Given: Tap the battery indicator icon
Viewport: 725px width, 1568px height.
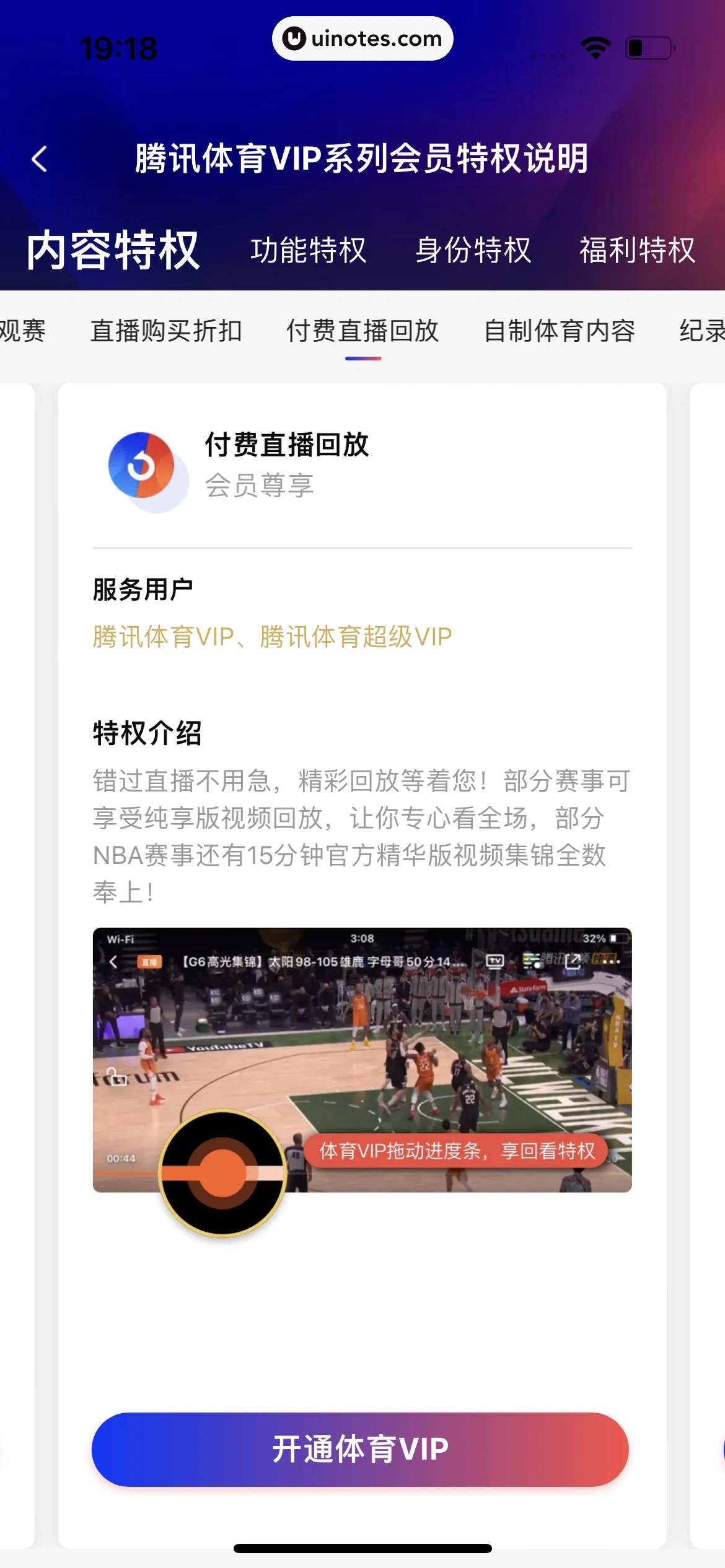Looking at the screenshot, I should pos(649,46).
